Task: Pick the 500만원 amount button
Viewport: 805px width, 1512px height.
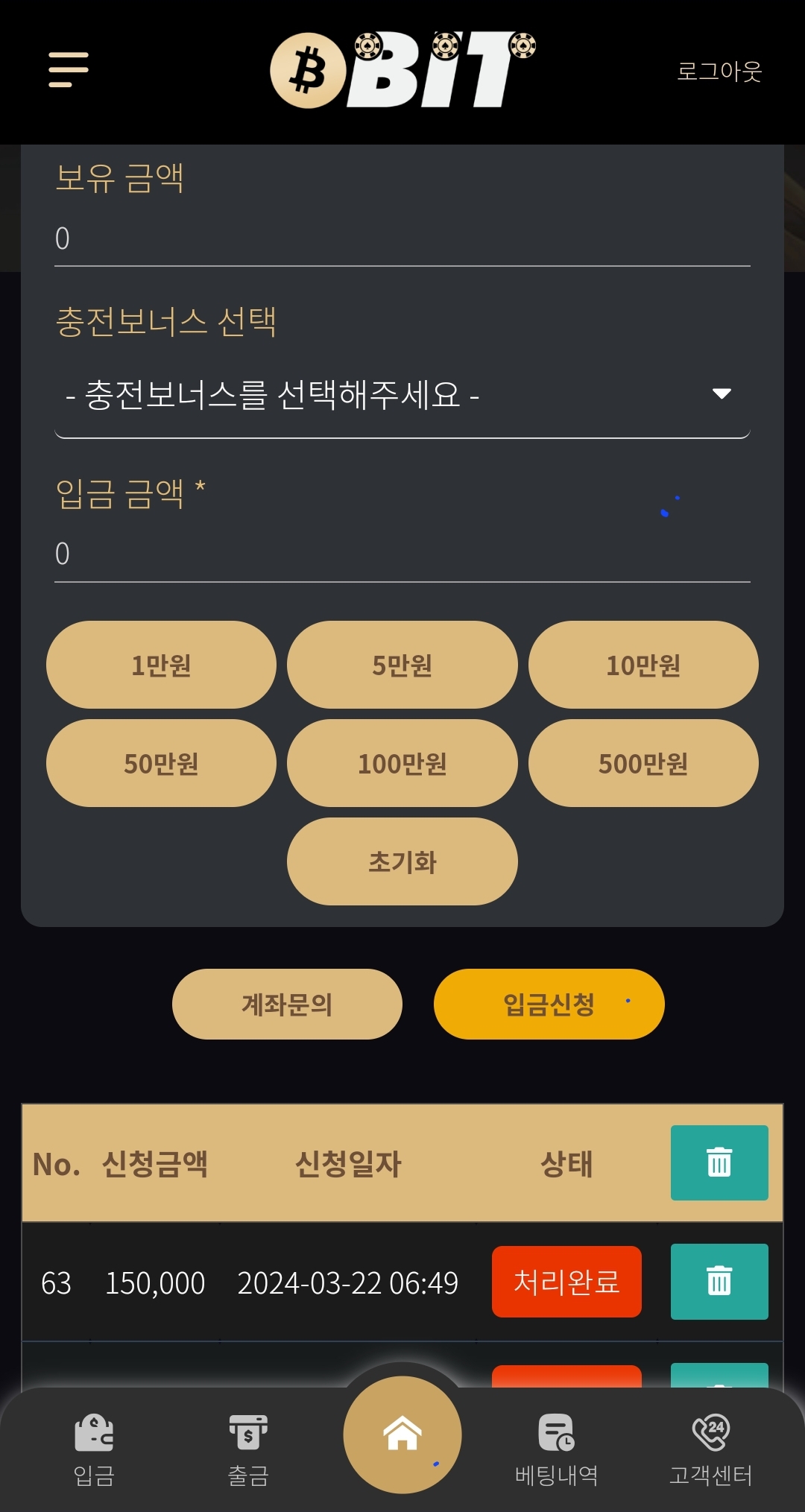Action: point(643,763)
